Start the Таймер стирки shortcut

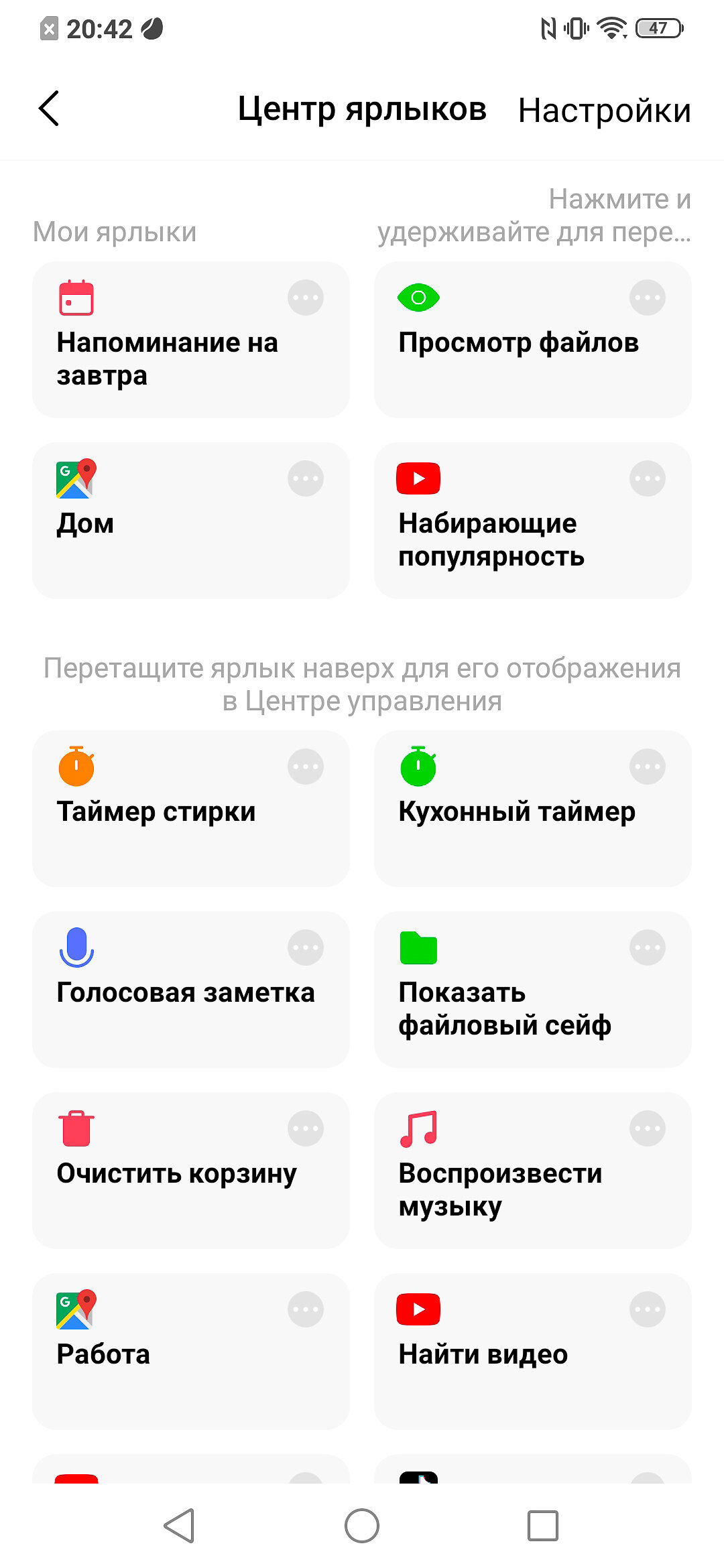click(191, 809)
